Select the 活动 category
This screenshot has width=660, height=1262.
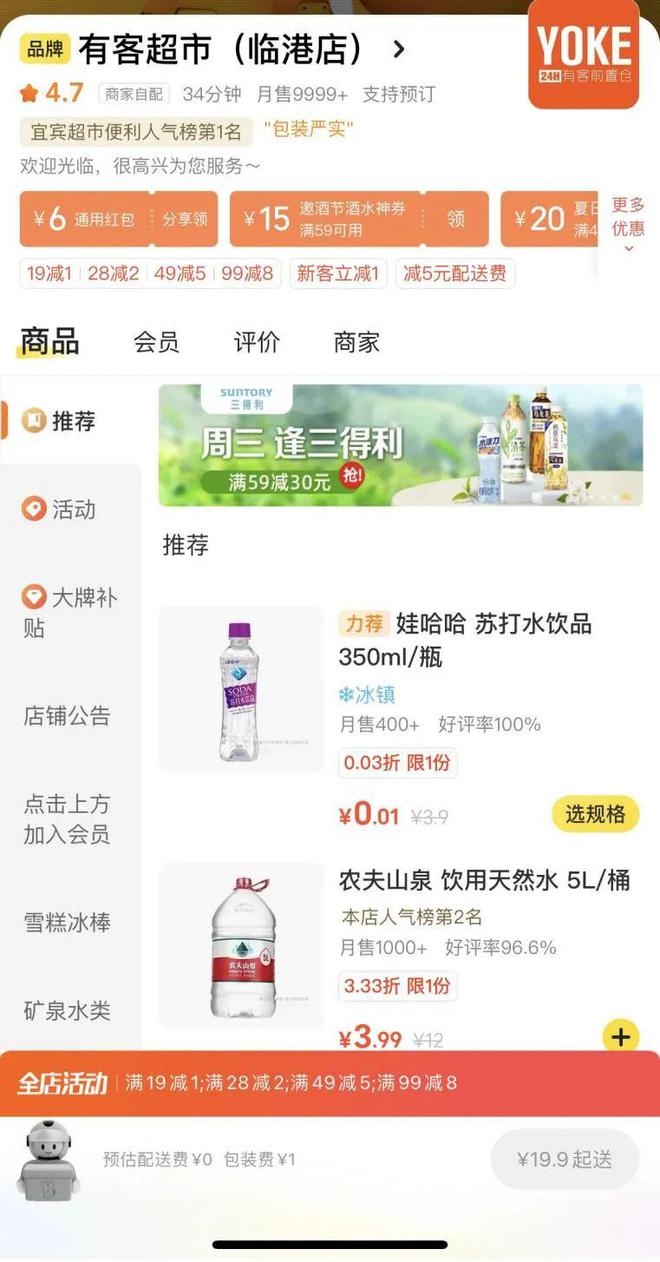(70, 509)
